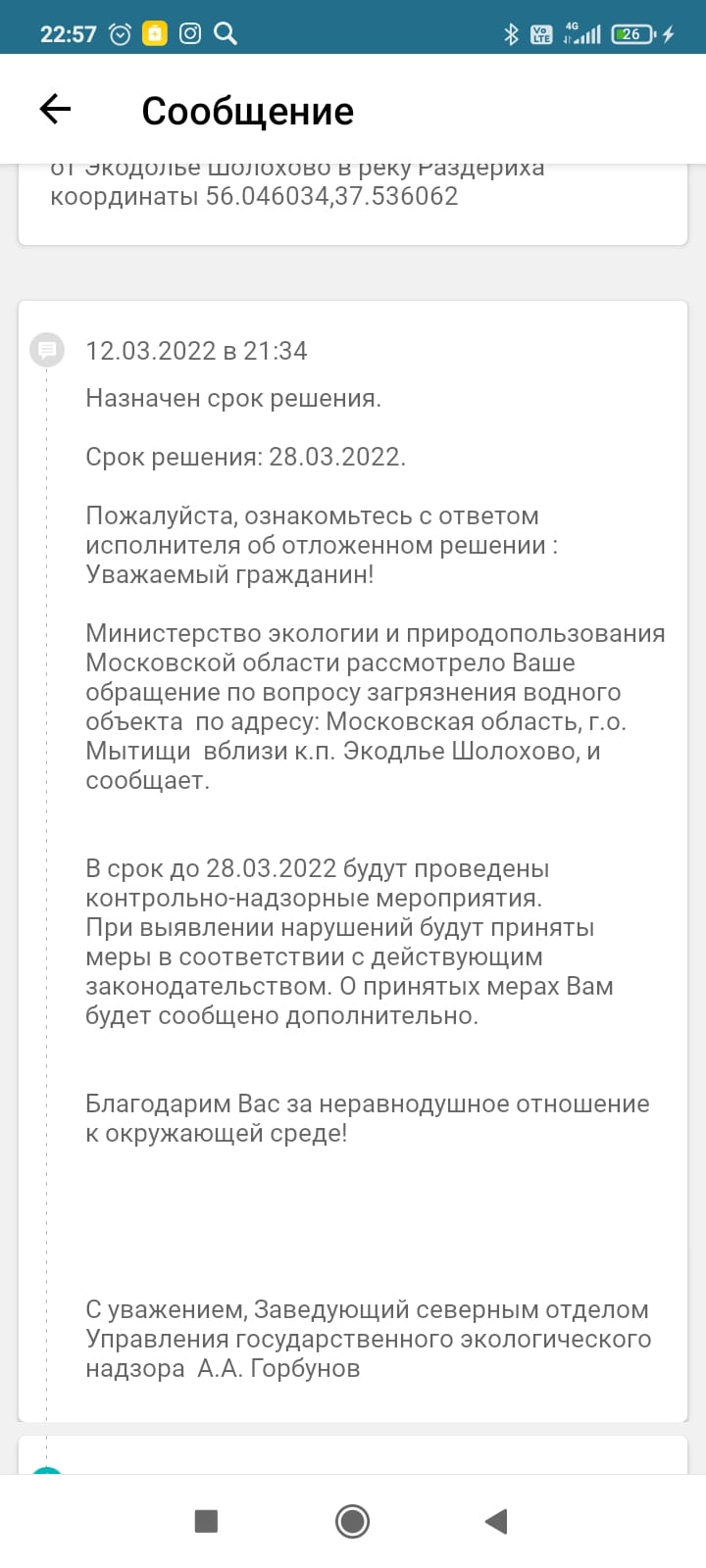Go back using the arrow in the header
Image resolution: width=706 pixels, height=1568 pixels.
[x=56, y=110]
